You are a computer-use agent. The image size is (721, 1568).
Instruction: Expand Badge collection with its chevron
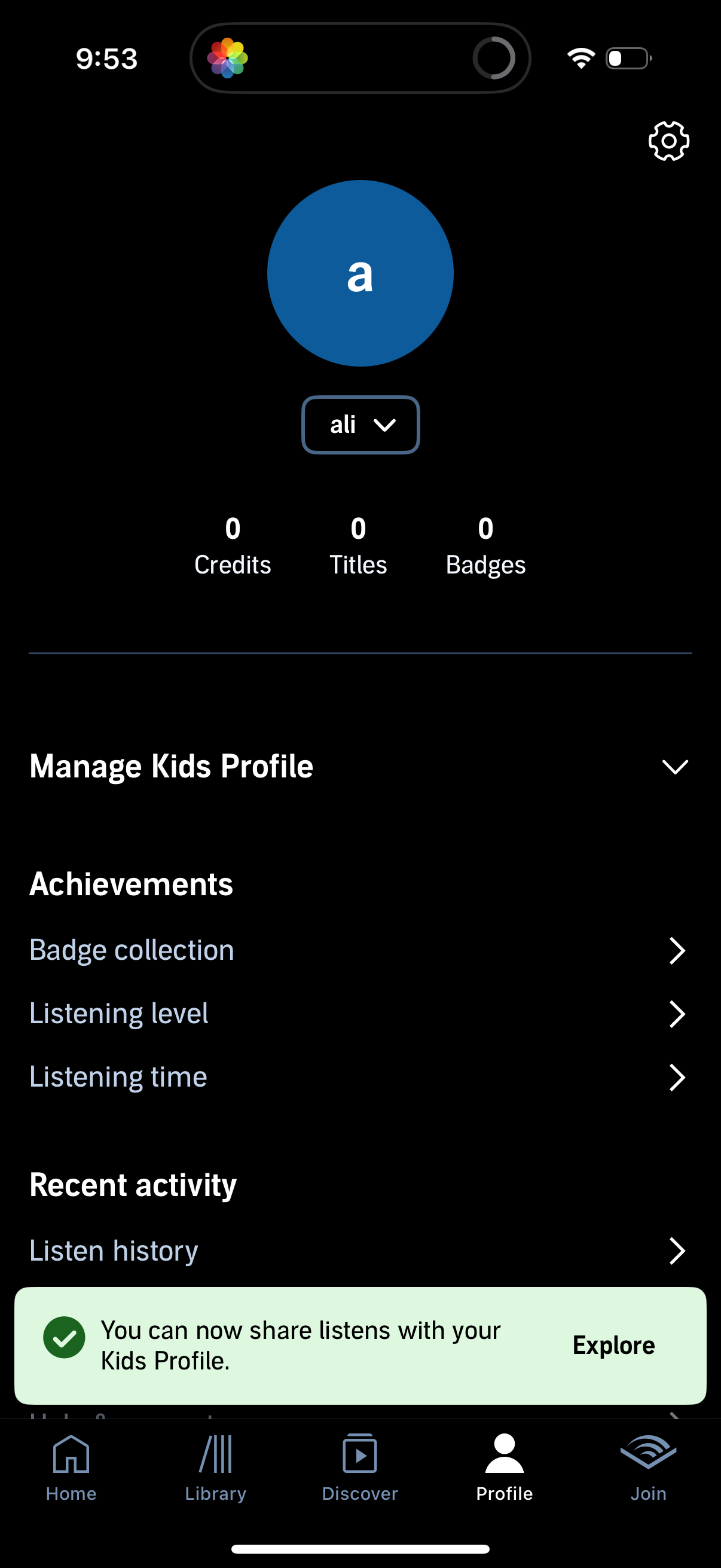coord(677,951)
